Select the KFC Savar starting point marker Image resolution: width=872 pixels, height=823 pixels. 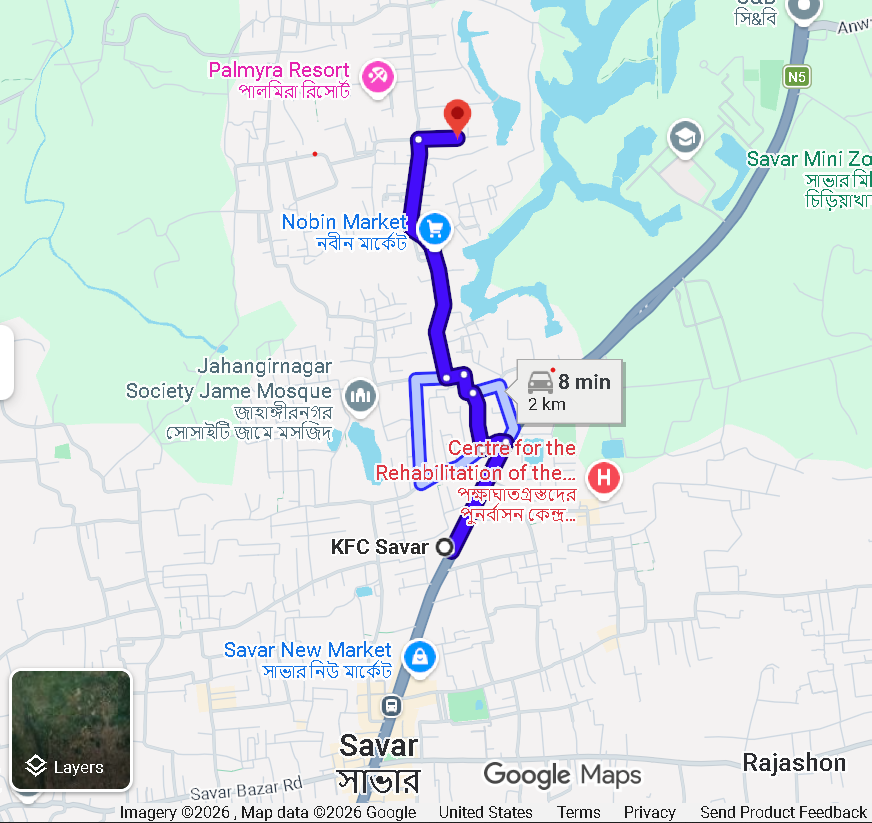444,547
